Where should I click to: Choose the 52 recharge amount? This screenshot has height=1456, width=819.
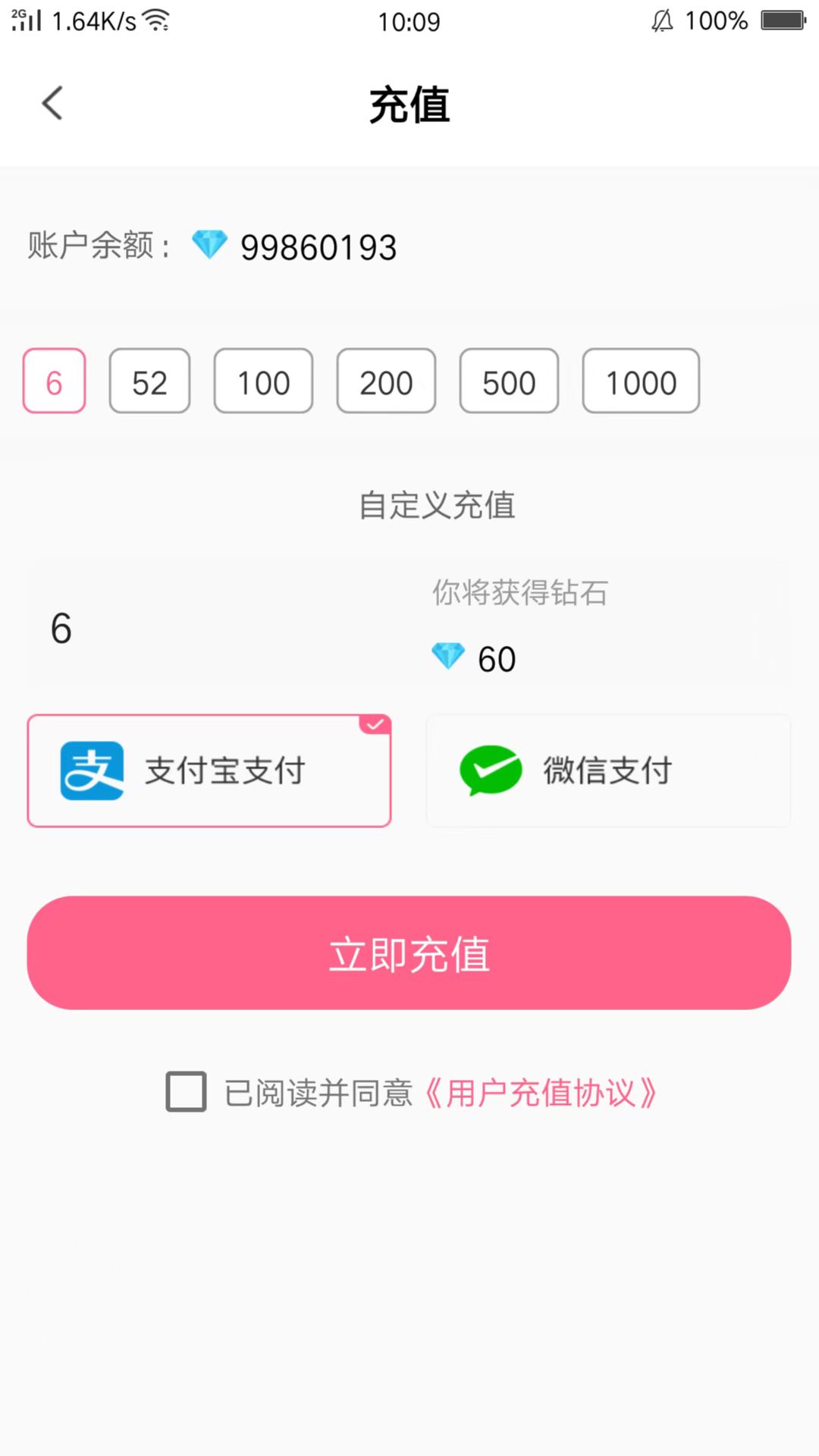coord(149,381)
